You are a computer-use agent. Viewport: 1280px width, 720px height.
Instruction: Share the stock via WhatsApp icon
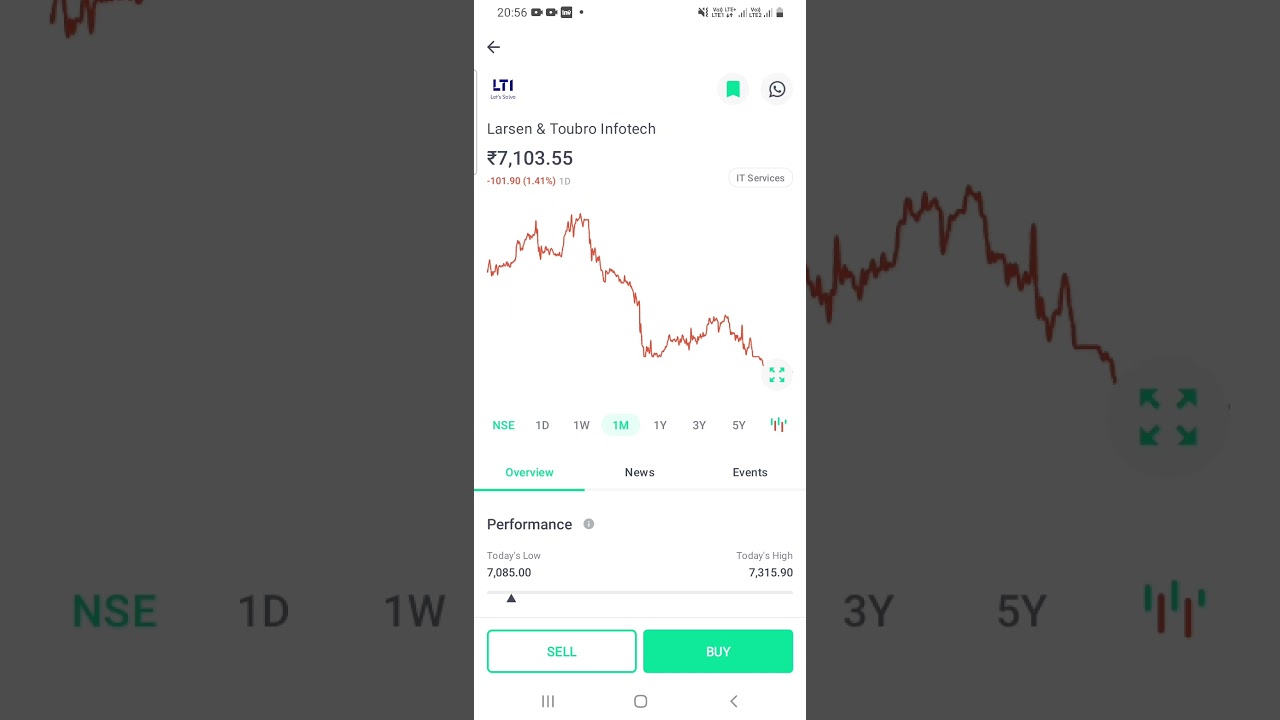coord(777,89)
